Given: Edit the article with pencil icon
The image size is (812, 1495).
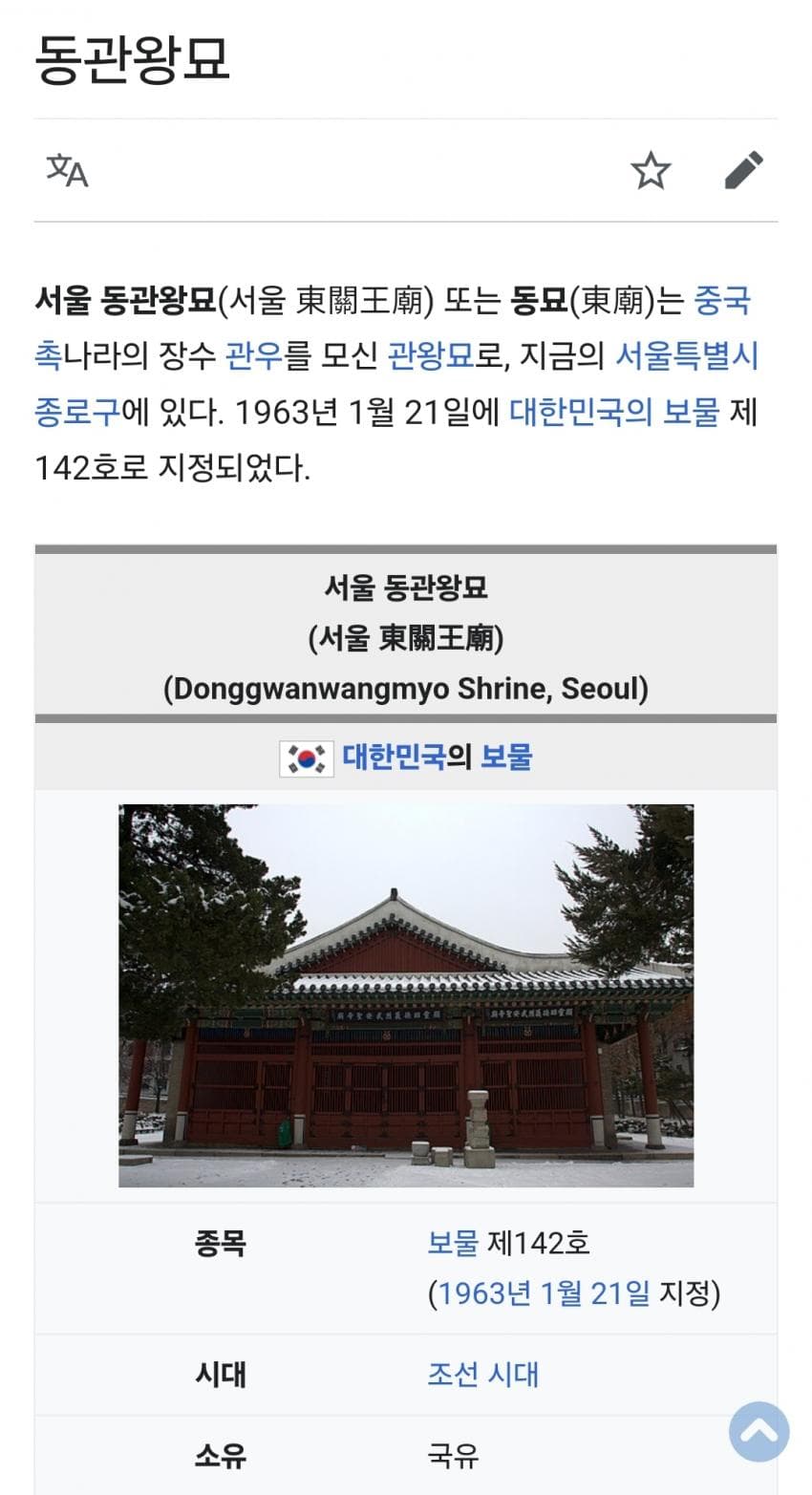Looking at the screenshot, I should pos(743,171).
